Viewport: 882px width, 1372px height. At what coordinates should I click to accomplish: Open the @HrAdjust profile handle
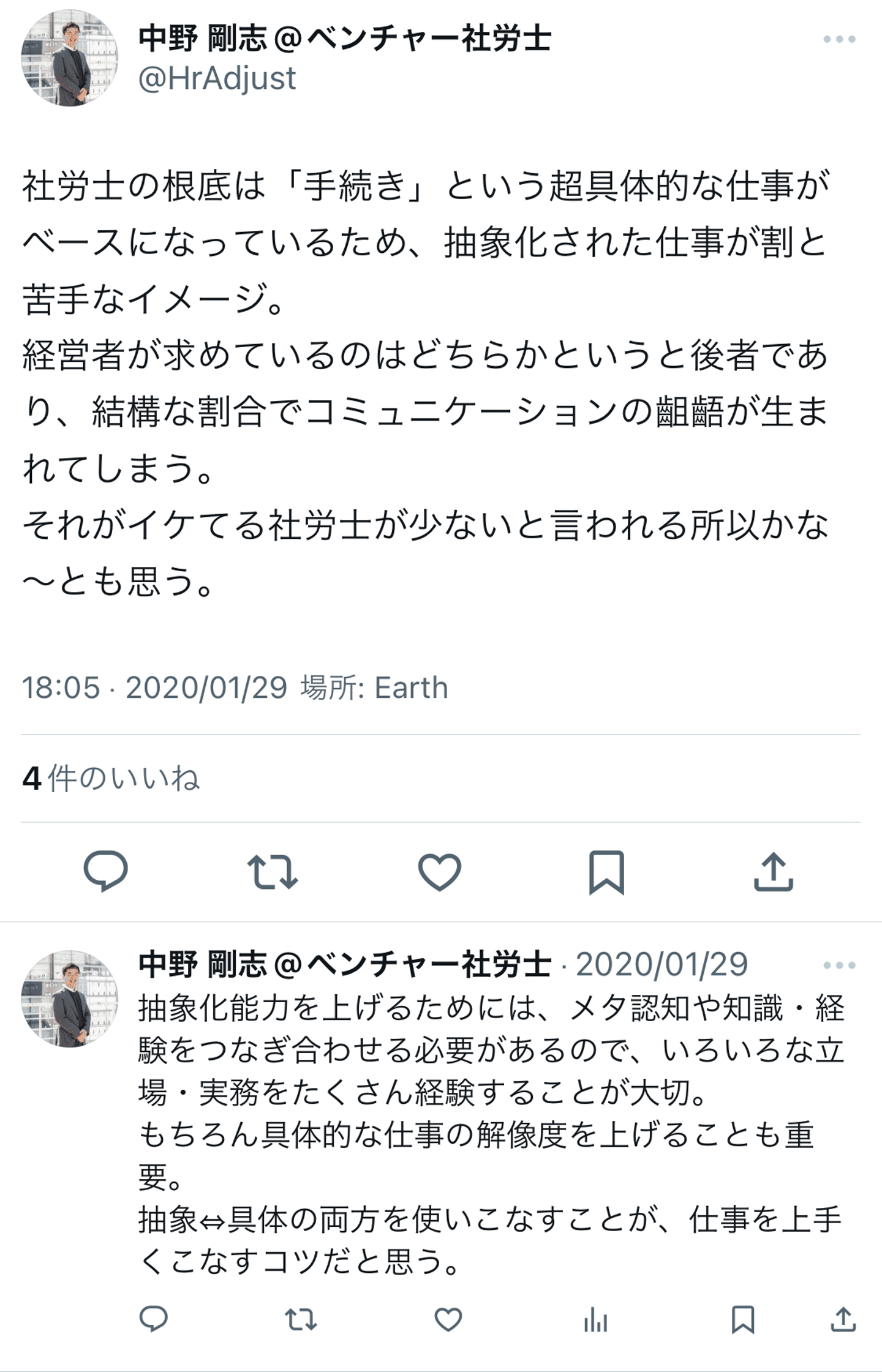click(x=217, y=79)
